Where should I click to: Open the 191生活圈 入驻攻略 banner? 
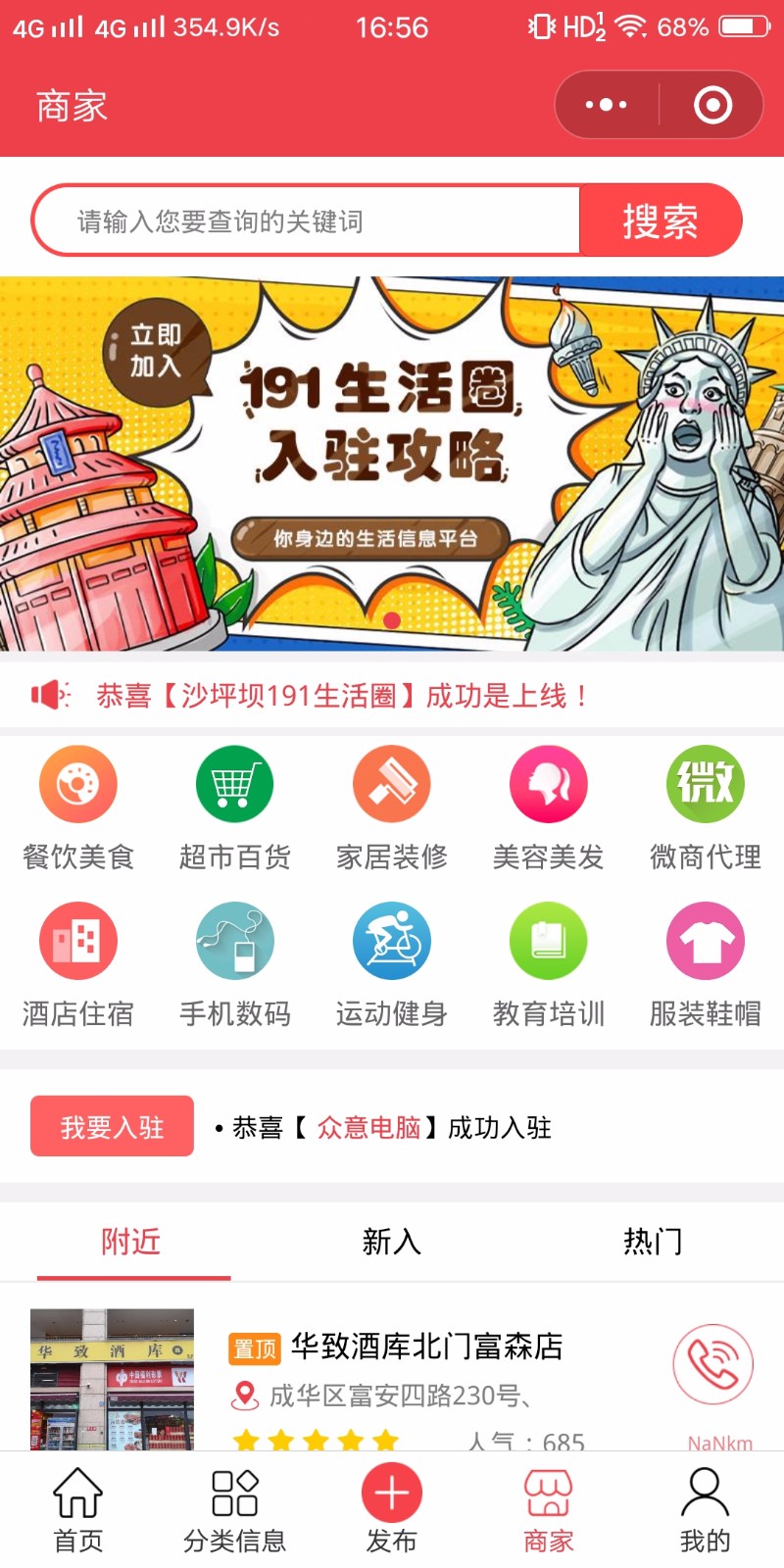[392, 463]
